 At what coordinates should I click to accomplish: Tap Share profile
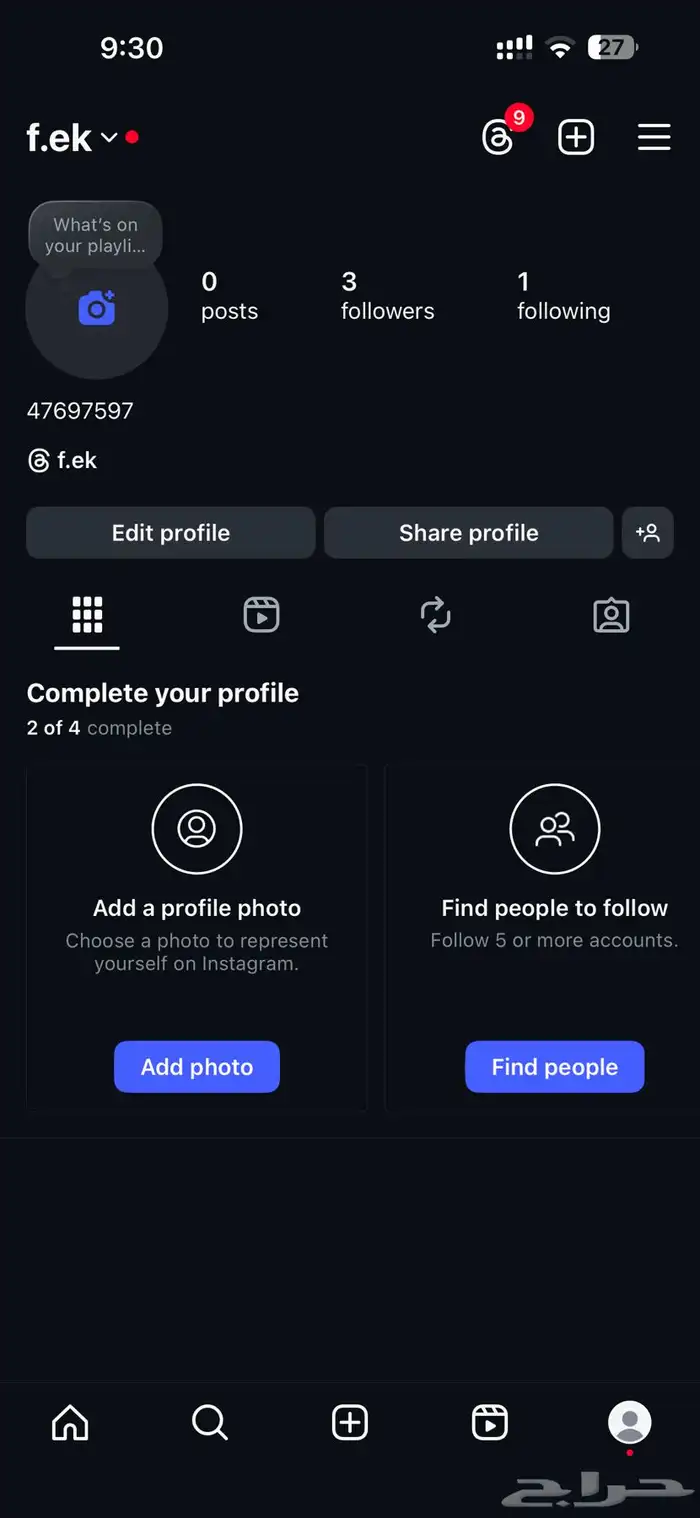pos(468,533)
